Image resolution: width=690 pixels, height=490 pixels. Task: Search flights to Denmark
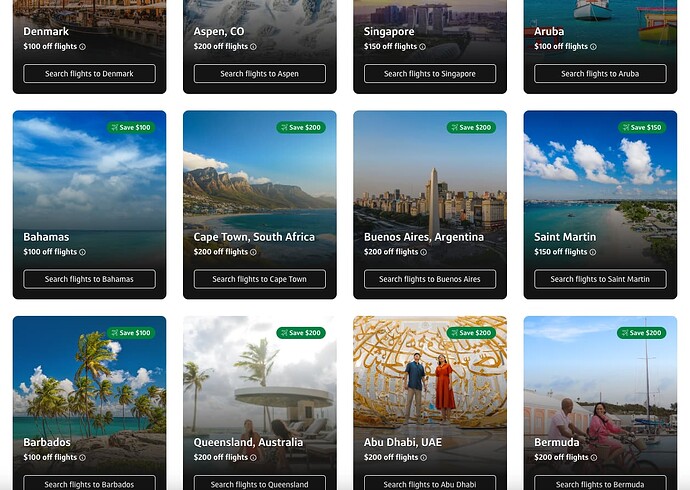(89, 73)
